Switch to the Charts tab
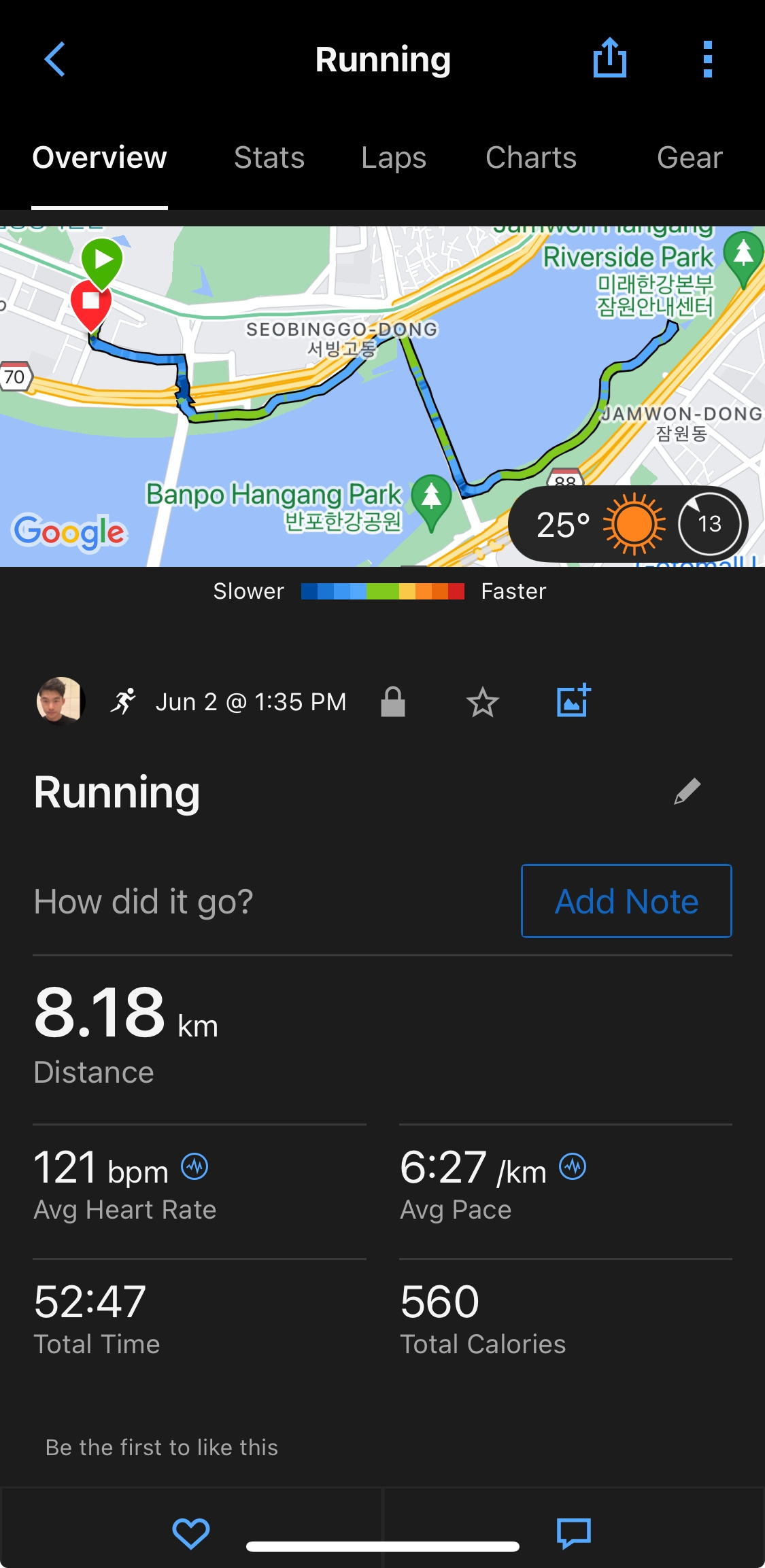Viewport: 765px width, 1568px height. coord(531,158)
